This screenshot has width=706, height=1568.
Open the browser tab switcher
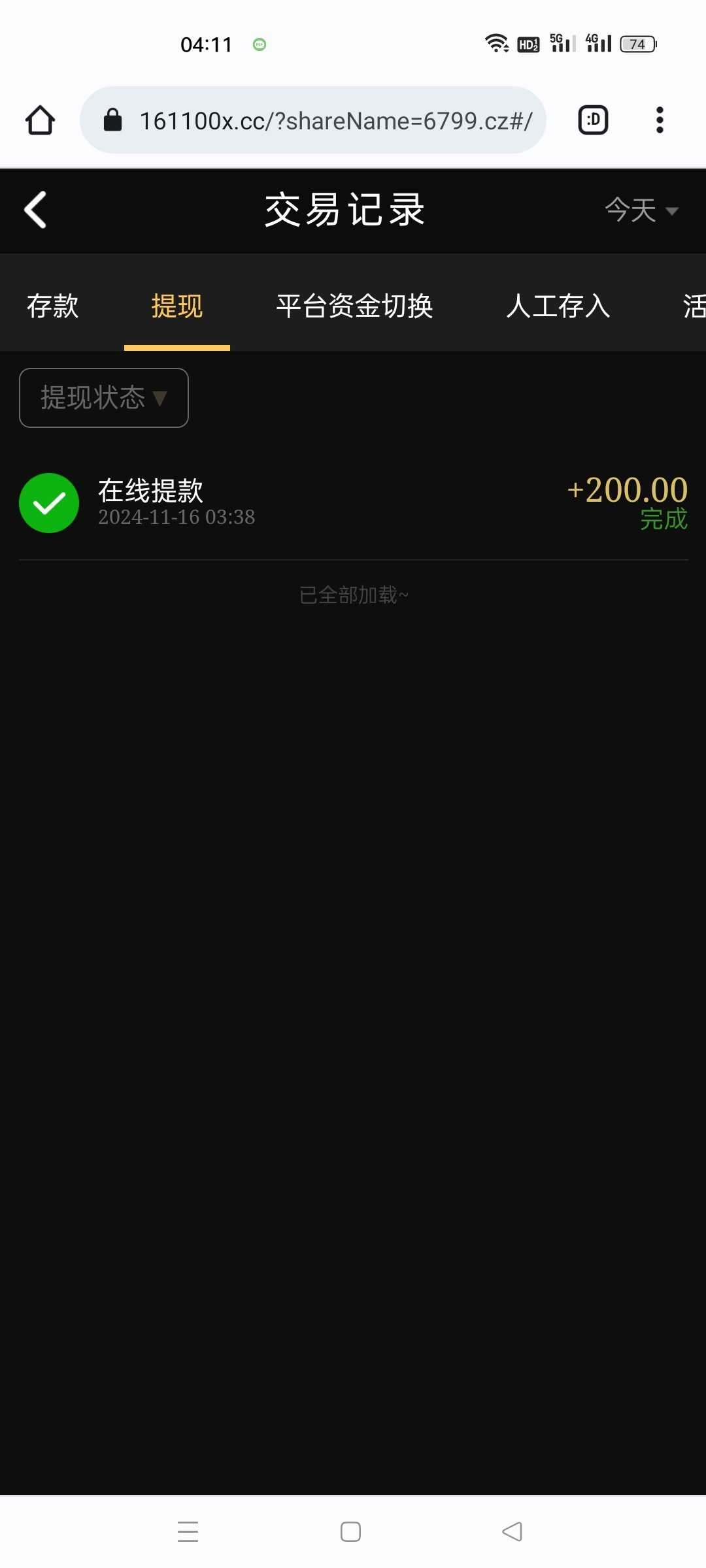[x=593, y=120]
